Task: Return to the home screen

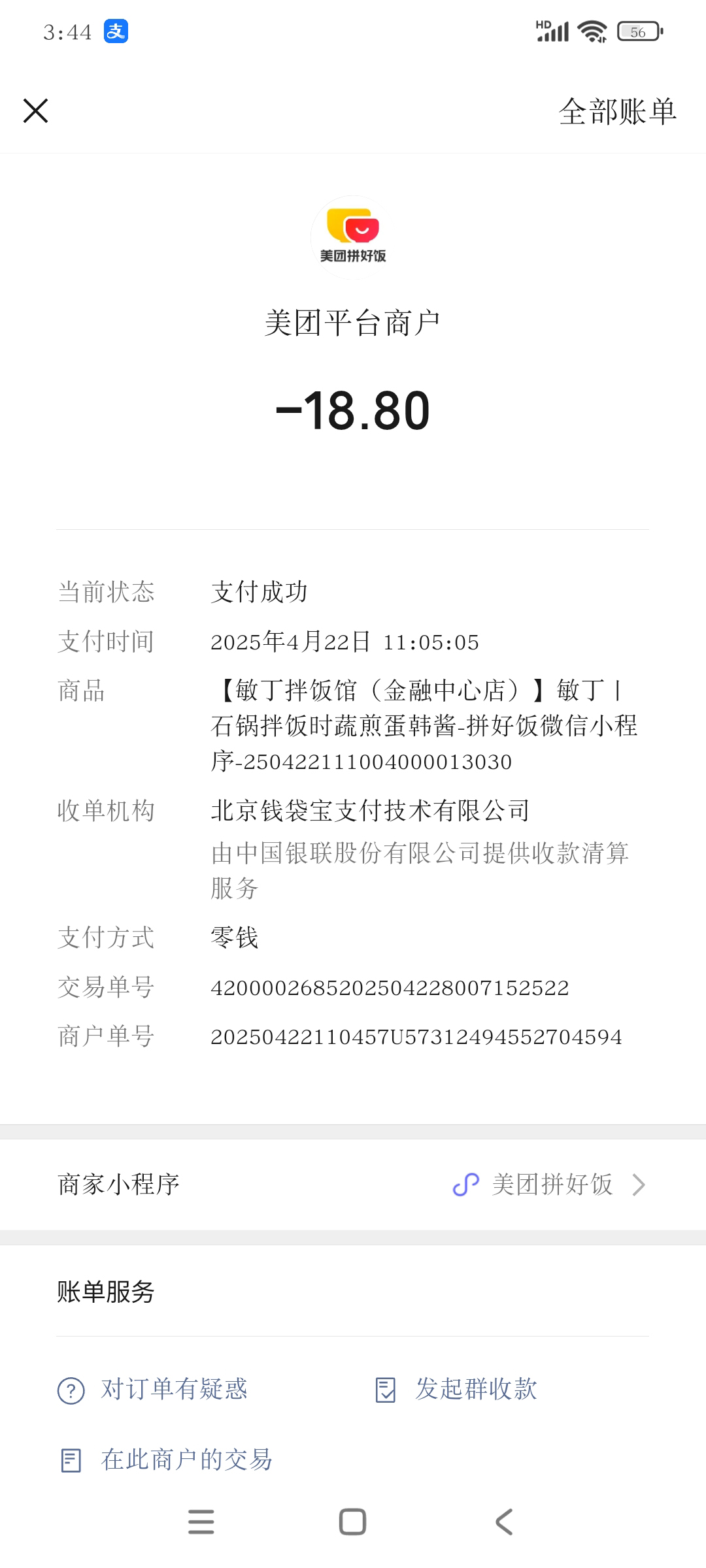Action: [x=352, y=1522]
